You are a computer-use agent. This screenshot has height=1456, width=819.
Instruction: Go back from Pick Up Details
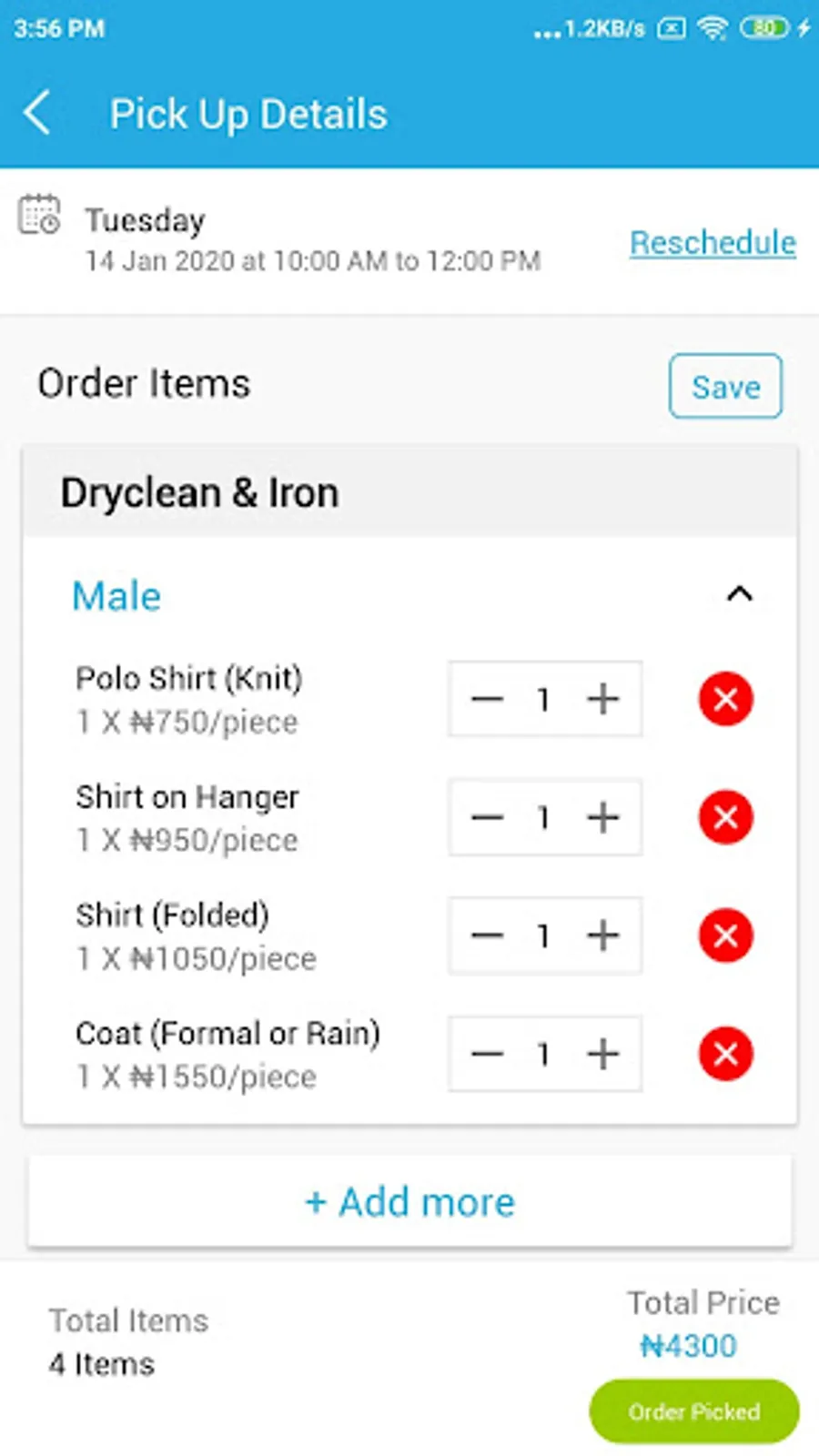tap(37, 114)
